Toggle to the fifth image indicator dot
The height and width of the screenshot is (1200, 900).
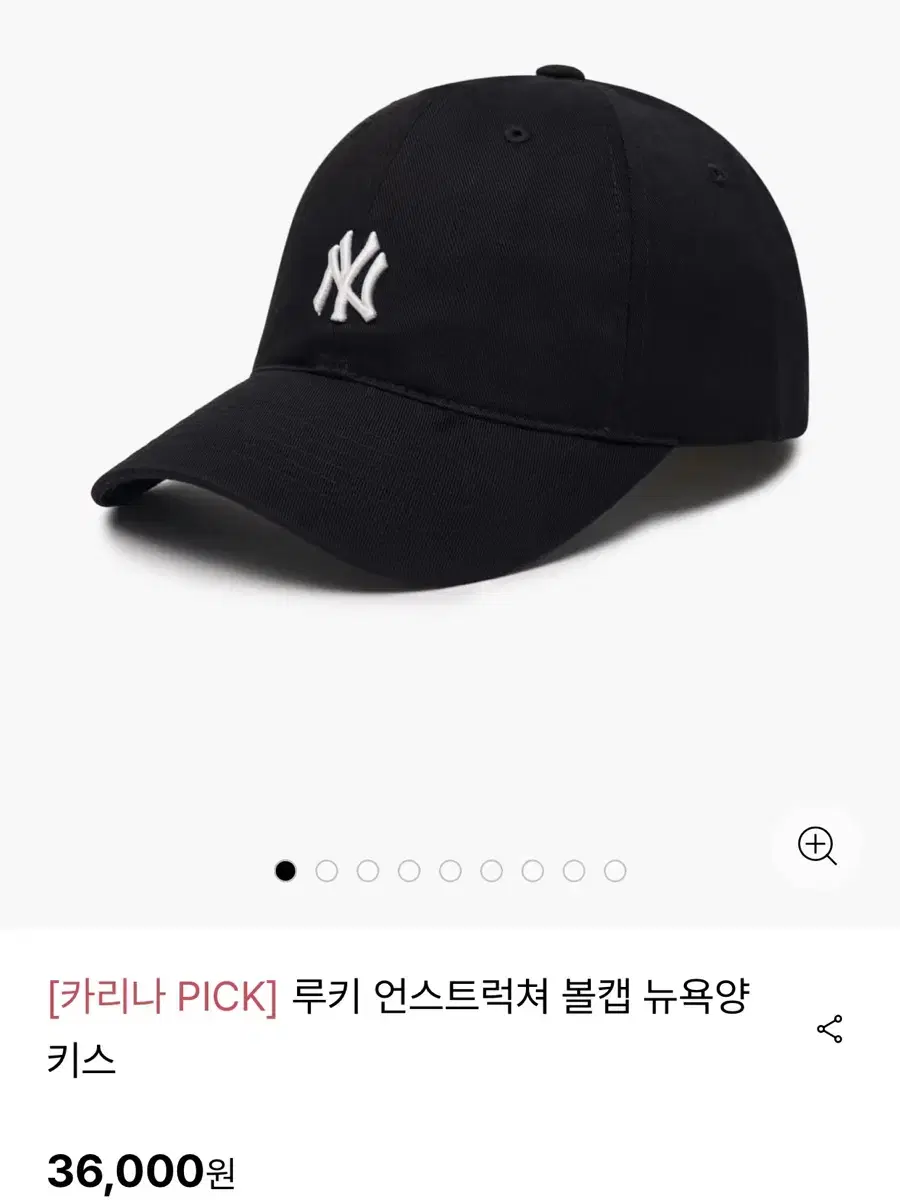point(449,870)
